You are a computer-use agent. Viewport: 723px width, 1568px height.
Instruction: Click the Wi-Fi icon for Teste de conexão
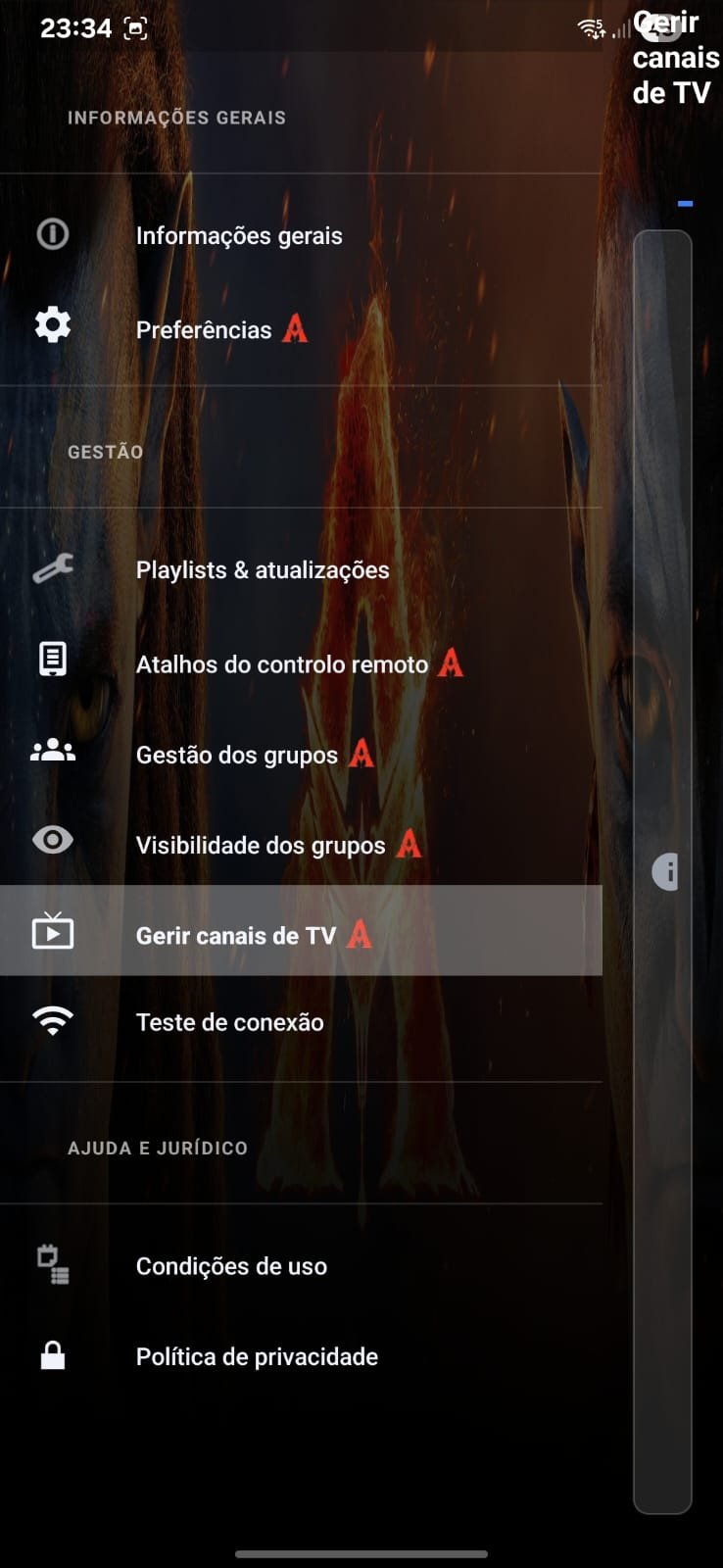point(52,1019)
